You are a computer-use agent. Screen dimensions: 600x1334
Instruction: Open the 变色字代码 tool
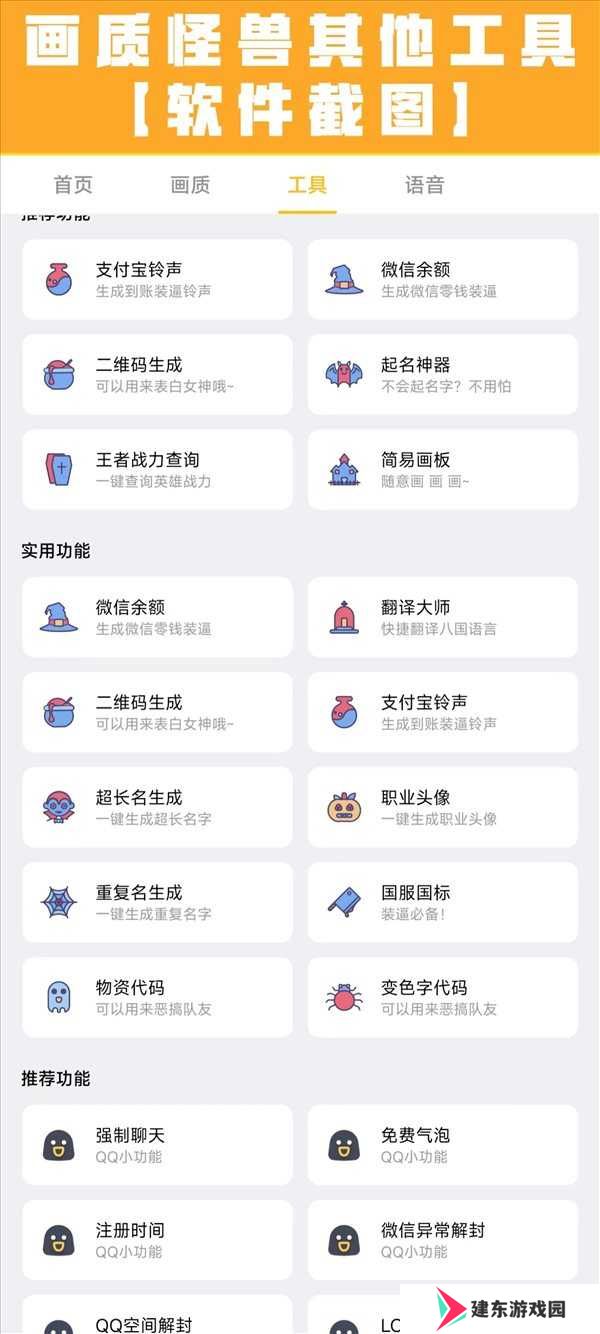(x=443, y=997)
